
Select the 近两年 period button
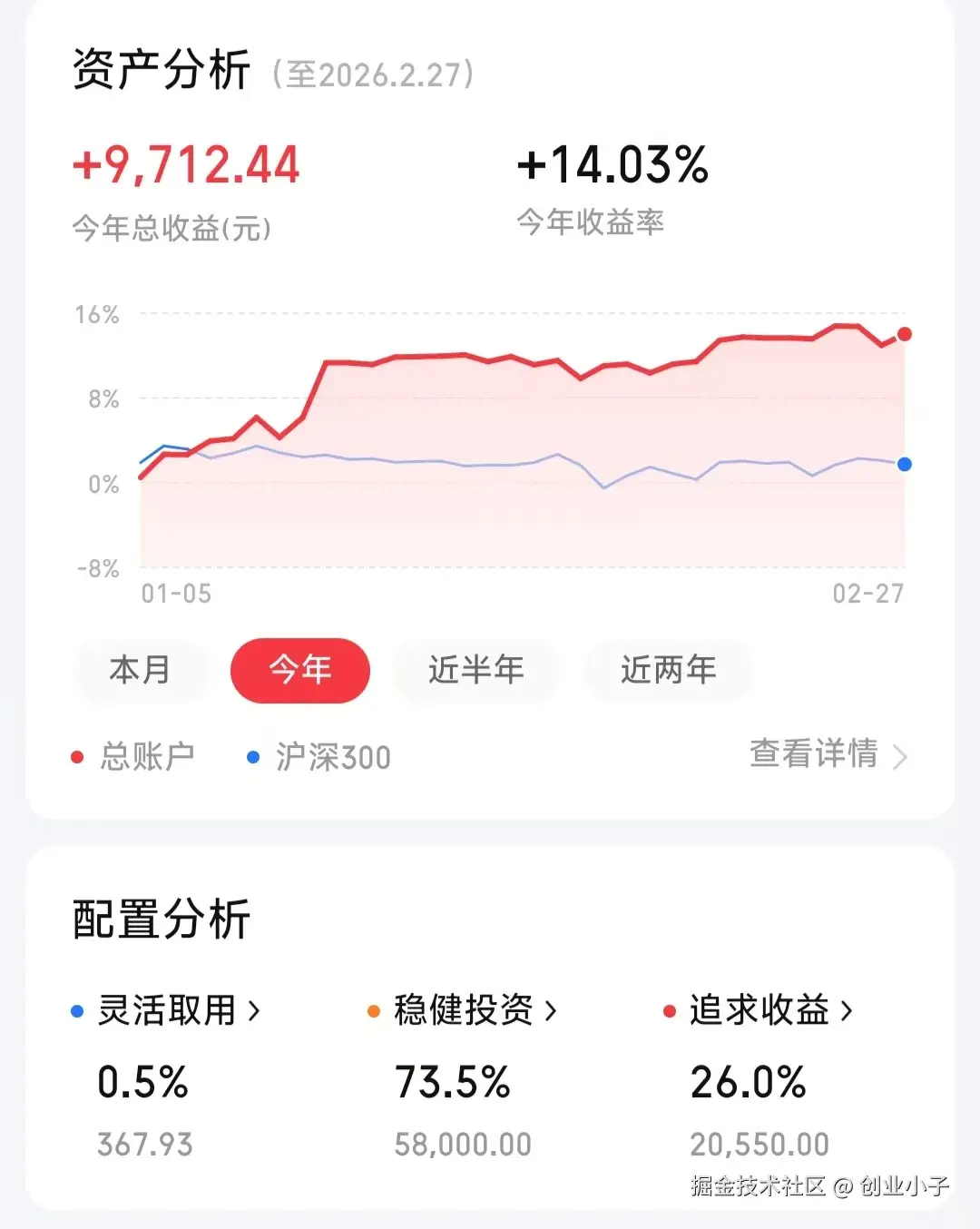tap(669, 670)
